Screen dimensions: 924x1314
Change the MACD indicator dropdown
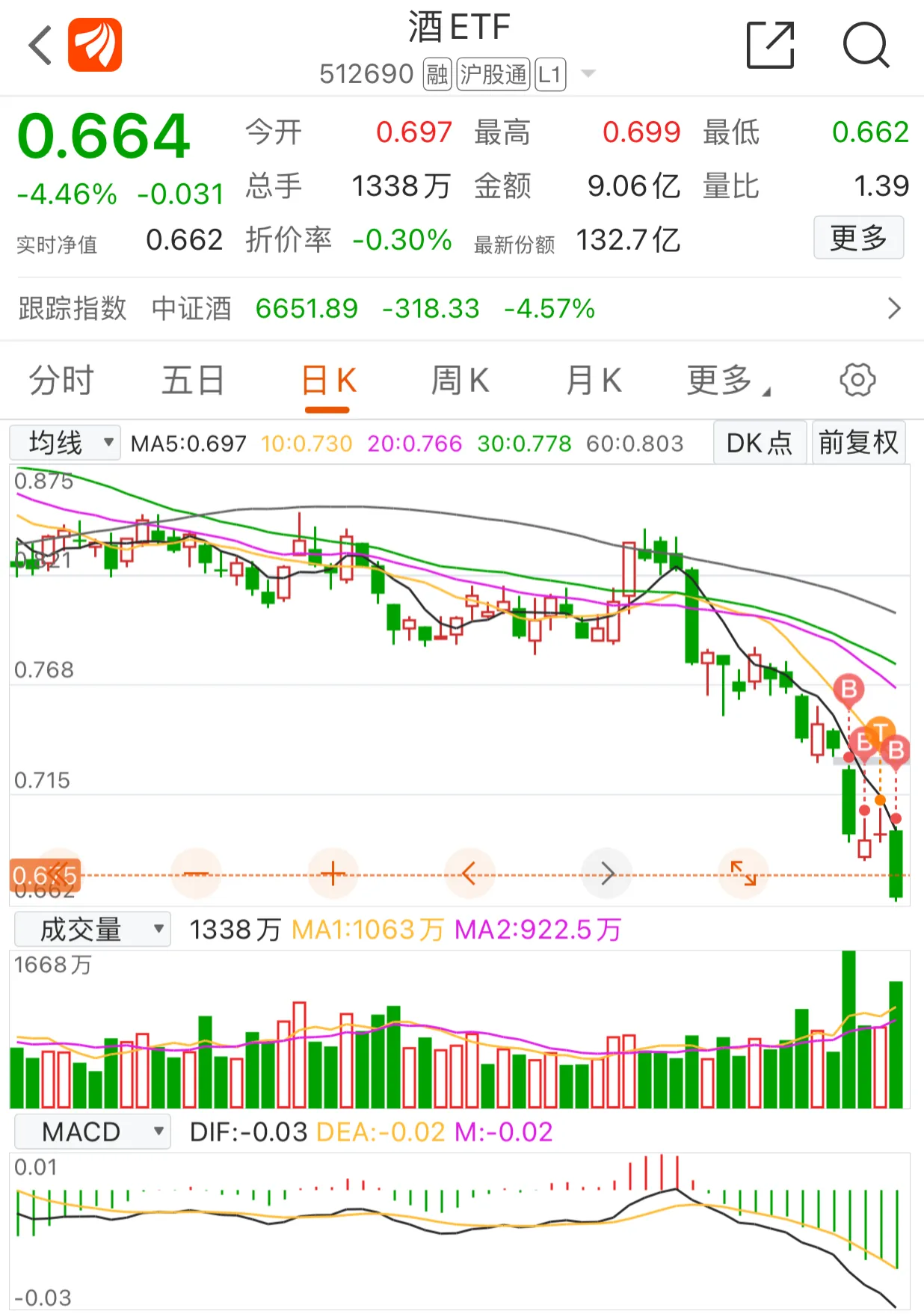(93, 1132)
